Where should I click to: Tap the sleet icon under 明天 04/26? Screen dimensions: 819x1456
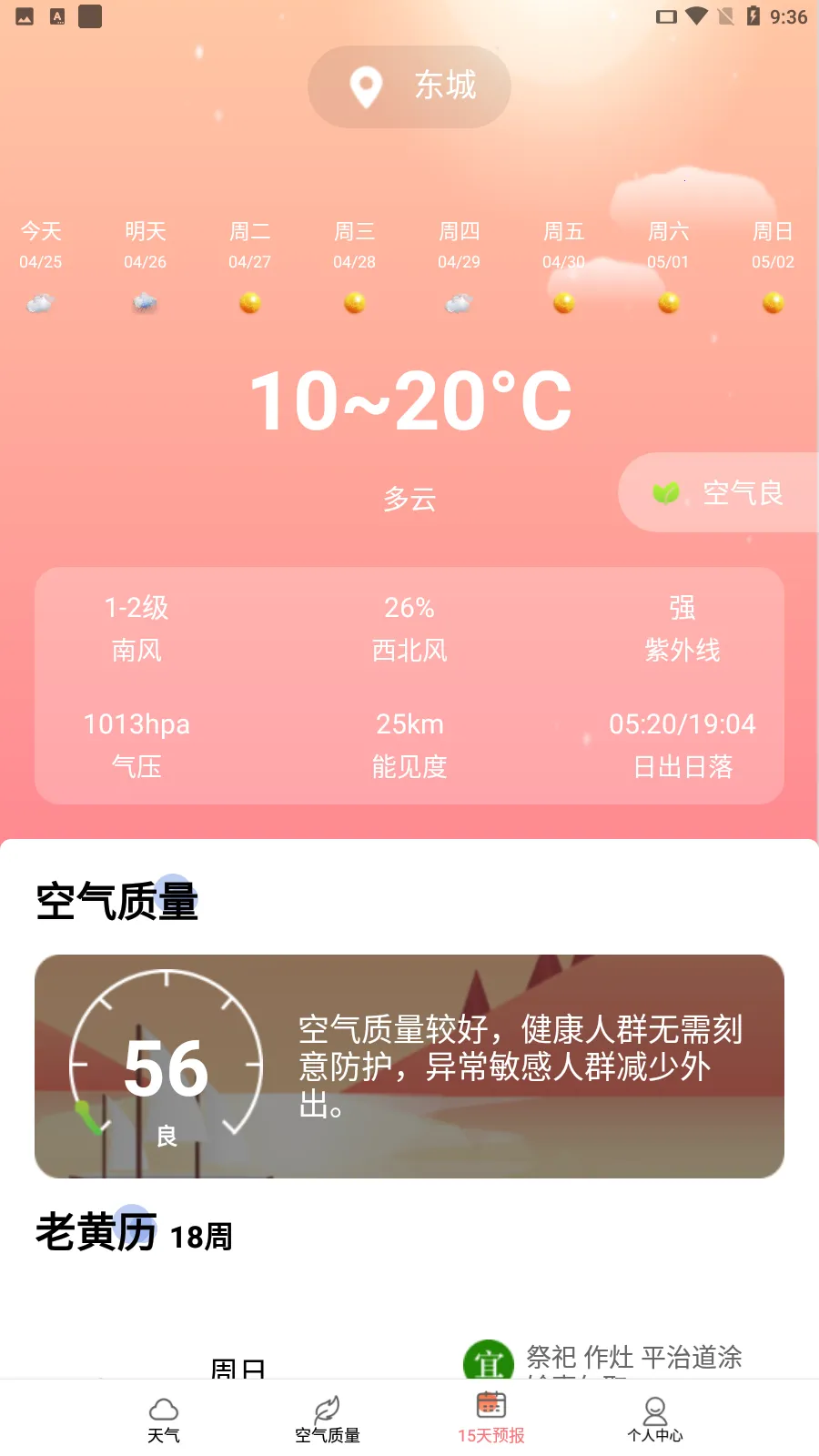tap(143, 303)
